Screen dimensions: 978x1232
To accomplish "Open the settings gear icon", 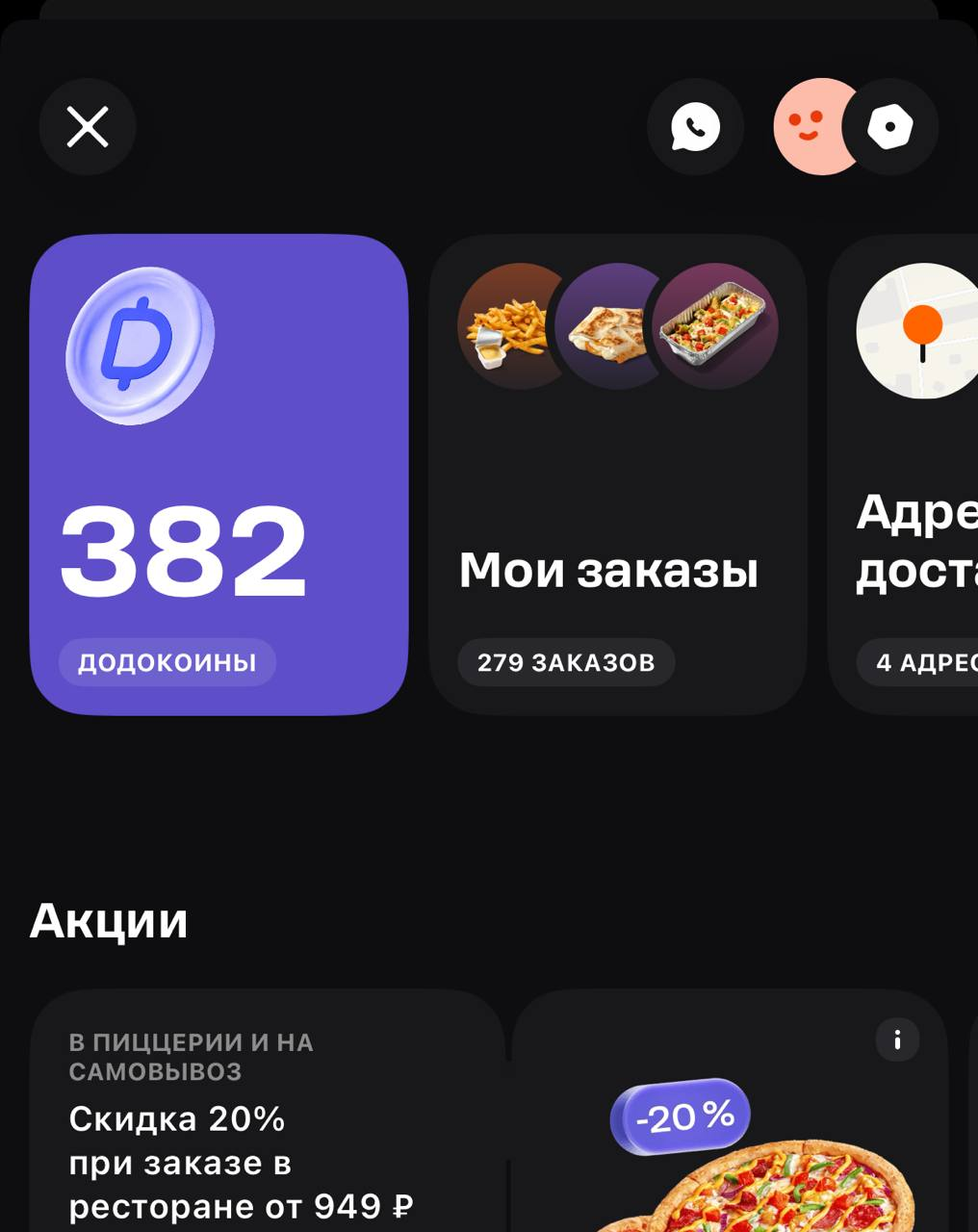I will click(890, 126).
